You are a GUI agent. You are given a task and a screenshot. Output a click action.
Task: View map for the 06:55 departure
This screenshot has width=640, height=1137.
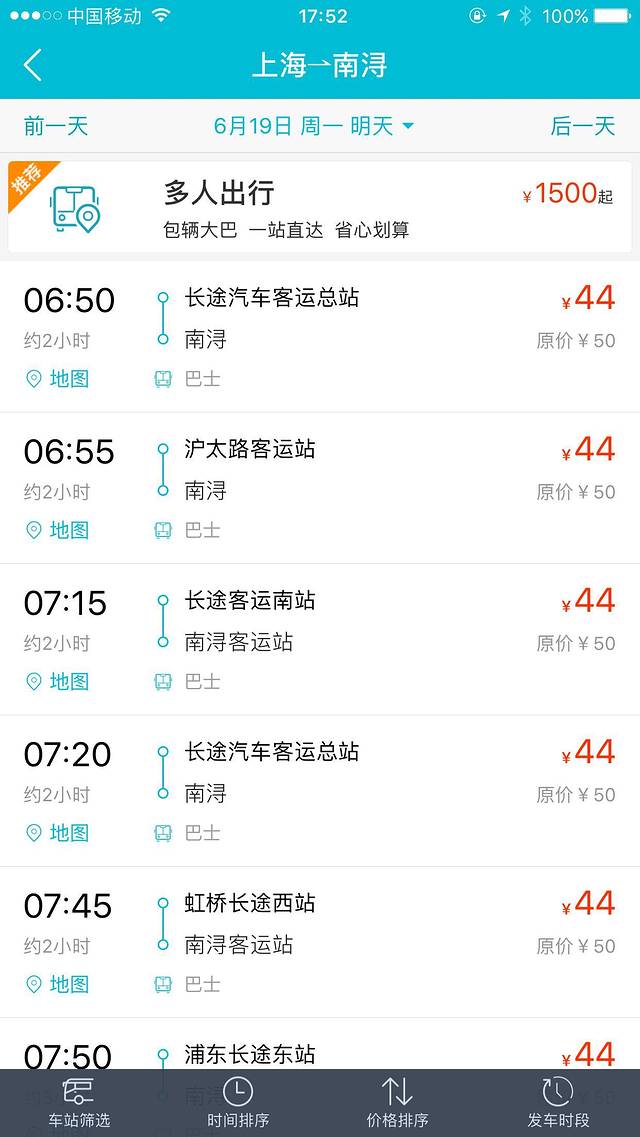pyautogui.click(x=58, y=530)
